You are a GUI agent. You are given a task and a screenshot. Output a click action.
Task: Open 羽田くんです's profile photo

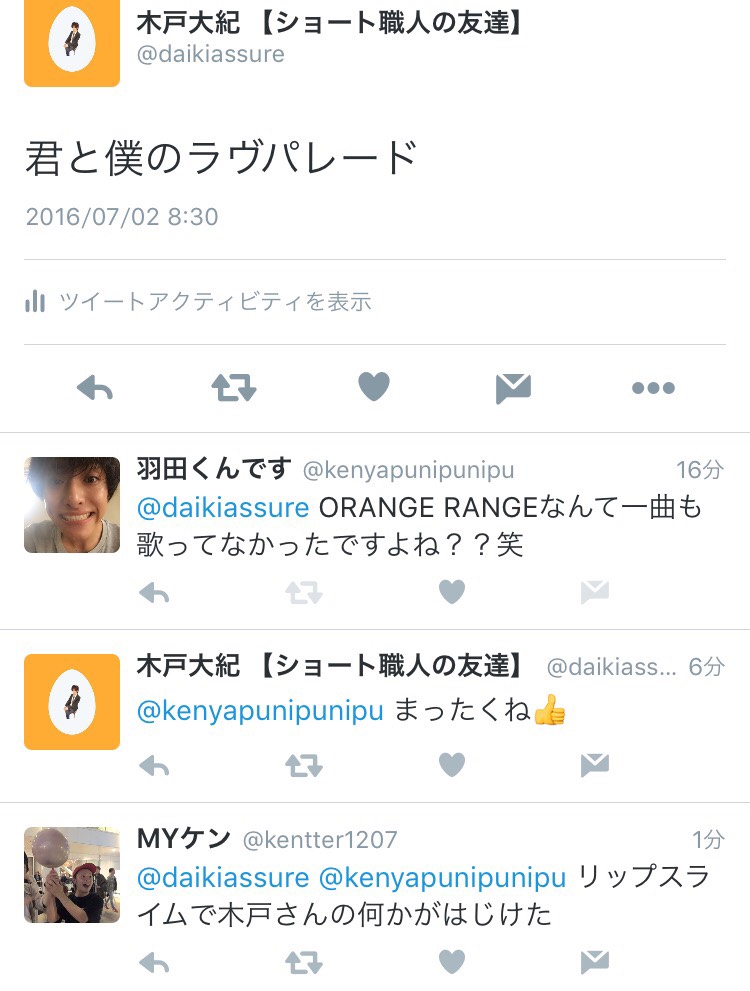click(72, 505)
